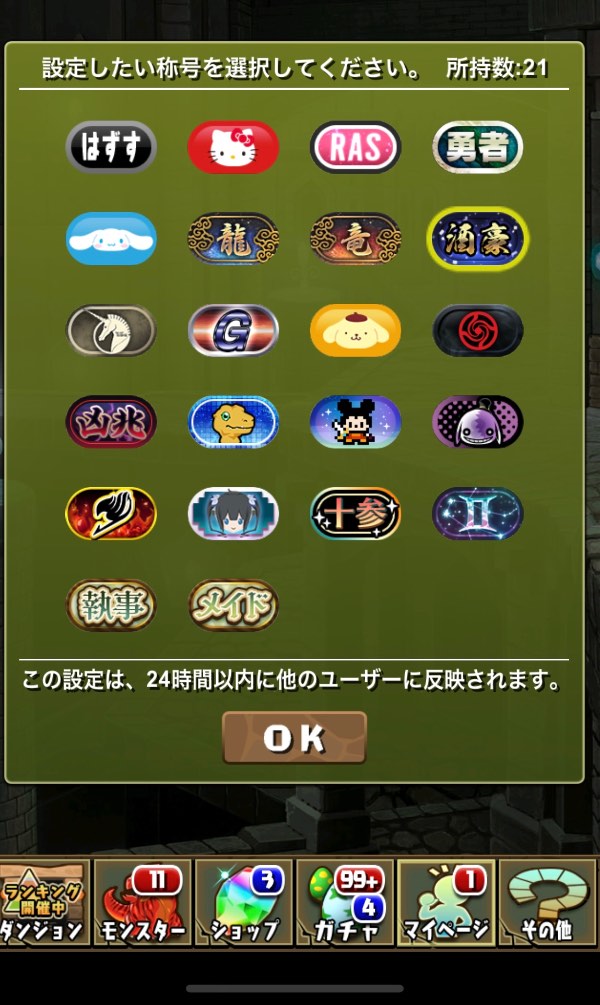Choose the 凶兆 title badge

tap(111, 422)
